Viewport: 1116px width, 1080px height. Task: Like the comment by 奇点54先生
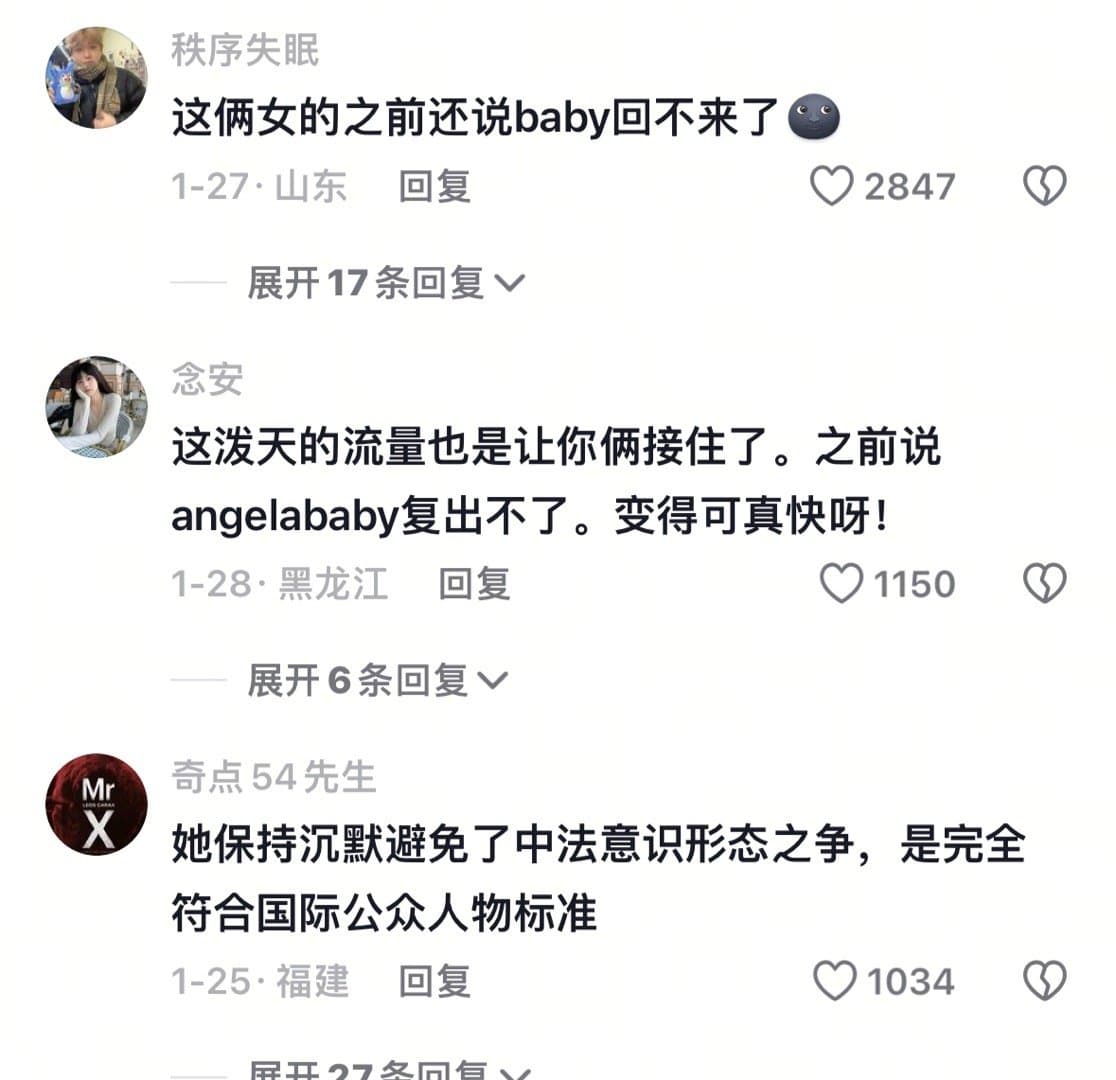(x=835, y=981)
